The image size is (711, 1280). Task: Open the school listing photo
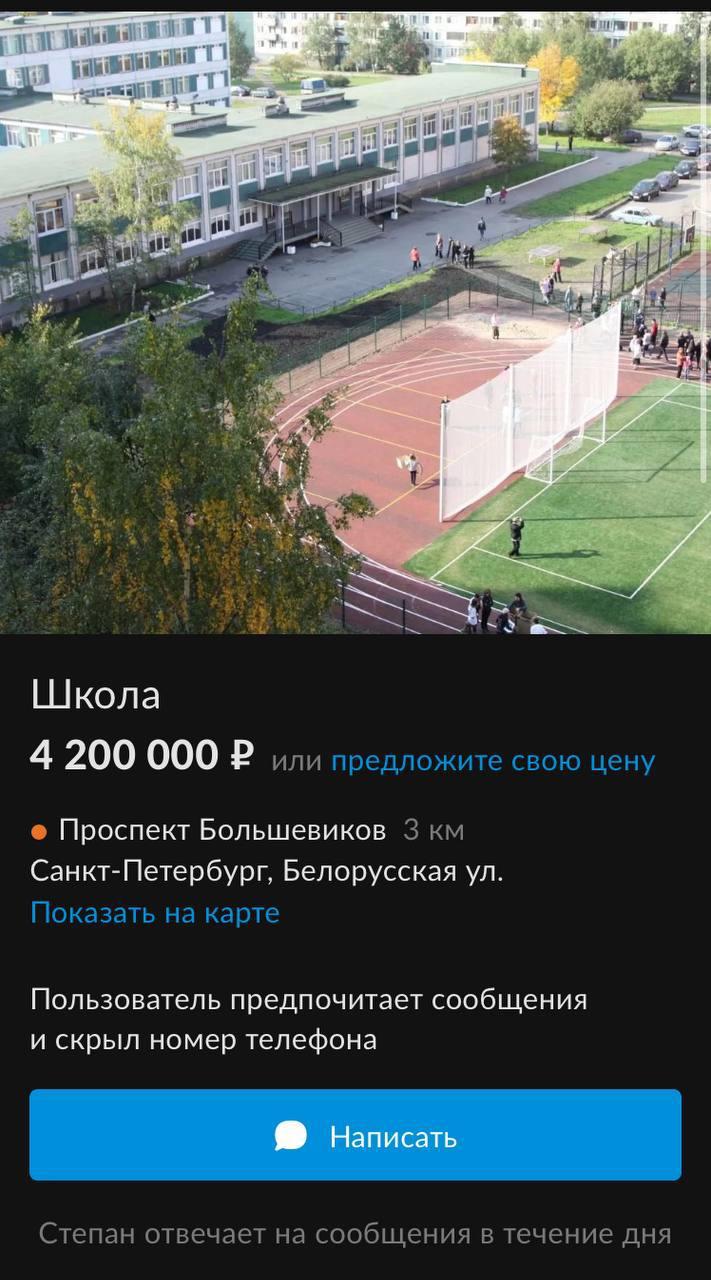click(x=355, y=320)
